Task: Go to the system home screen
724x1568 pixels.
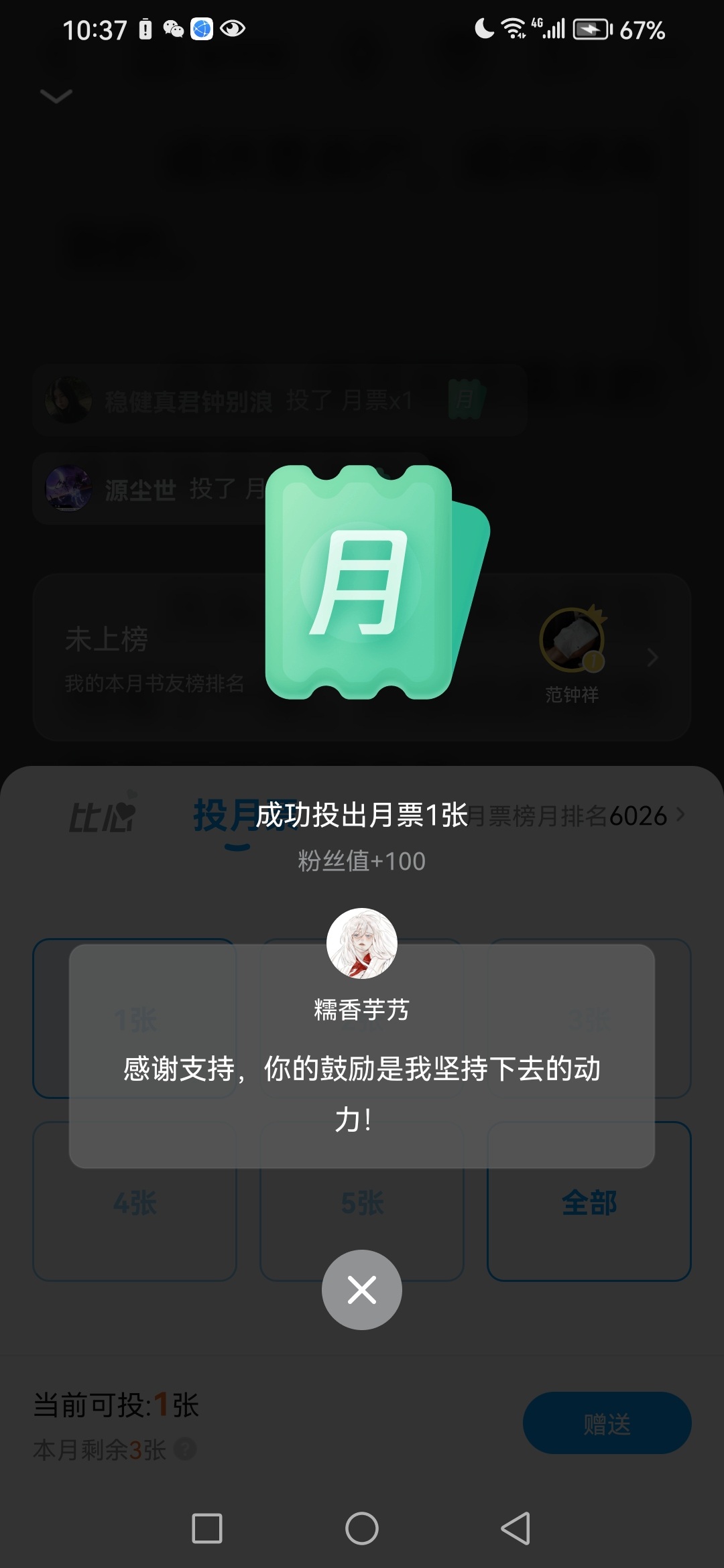Action: pyautogui.click(x=362, y=1528)
